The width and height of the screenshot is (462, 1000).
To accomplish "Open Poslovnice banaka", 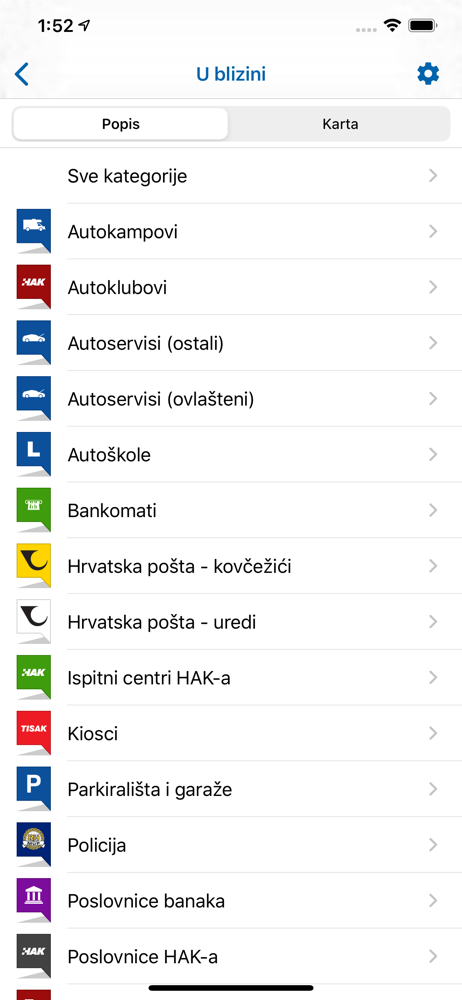I will pyautogui.click(x=231, y=901).
